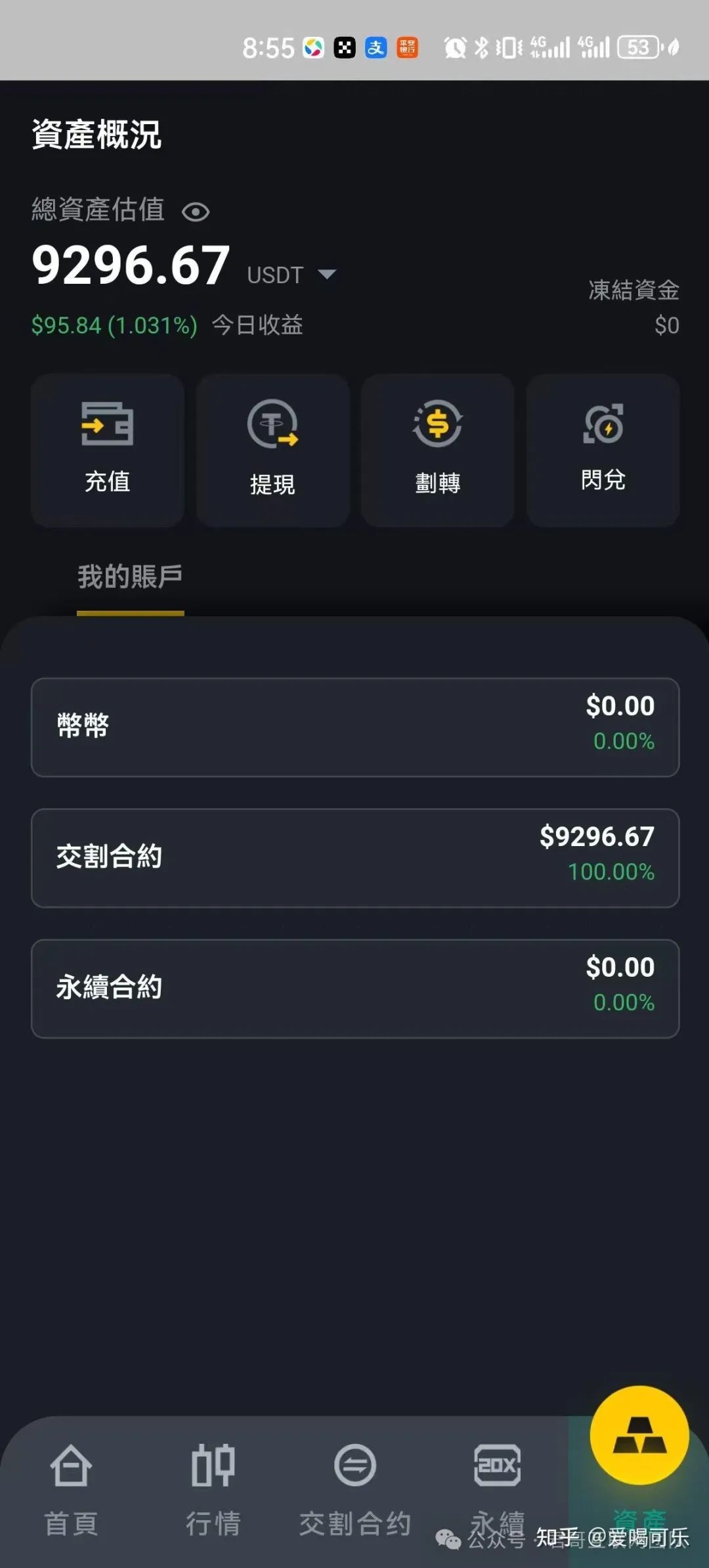Image resolution: width=709 pixels, height=1568 pixels.
Task: Tap the 閃兌 flash convert icon
Action: 602,449
